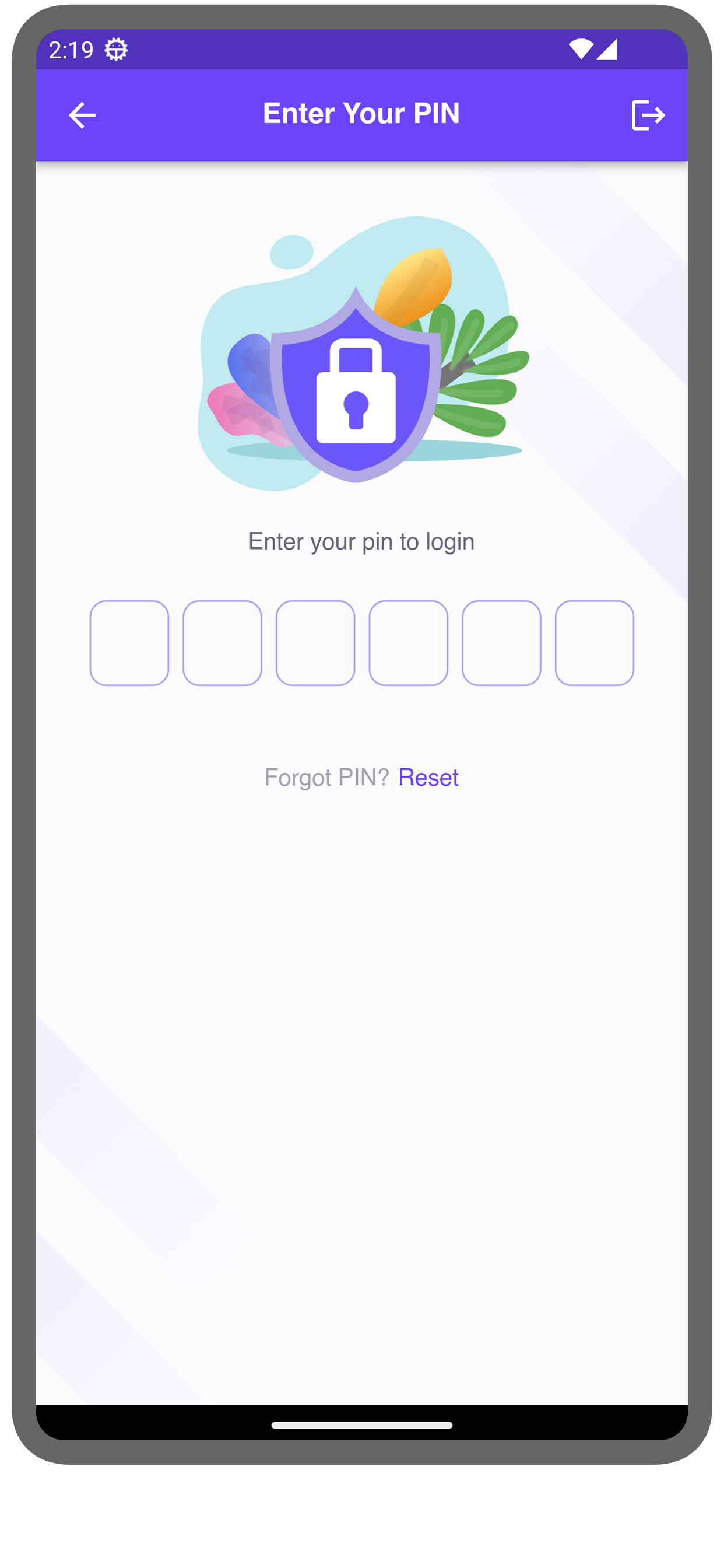This screenshot has height=1568, width=724.
Task: Select the second PIN digit box
Action: [222, 643]
